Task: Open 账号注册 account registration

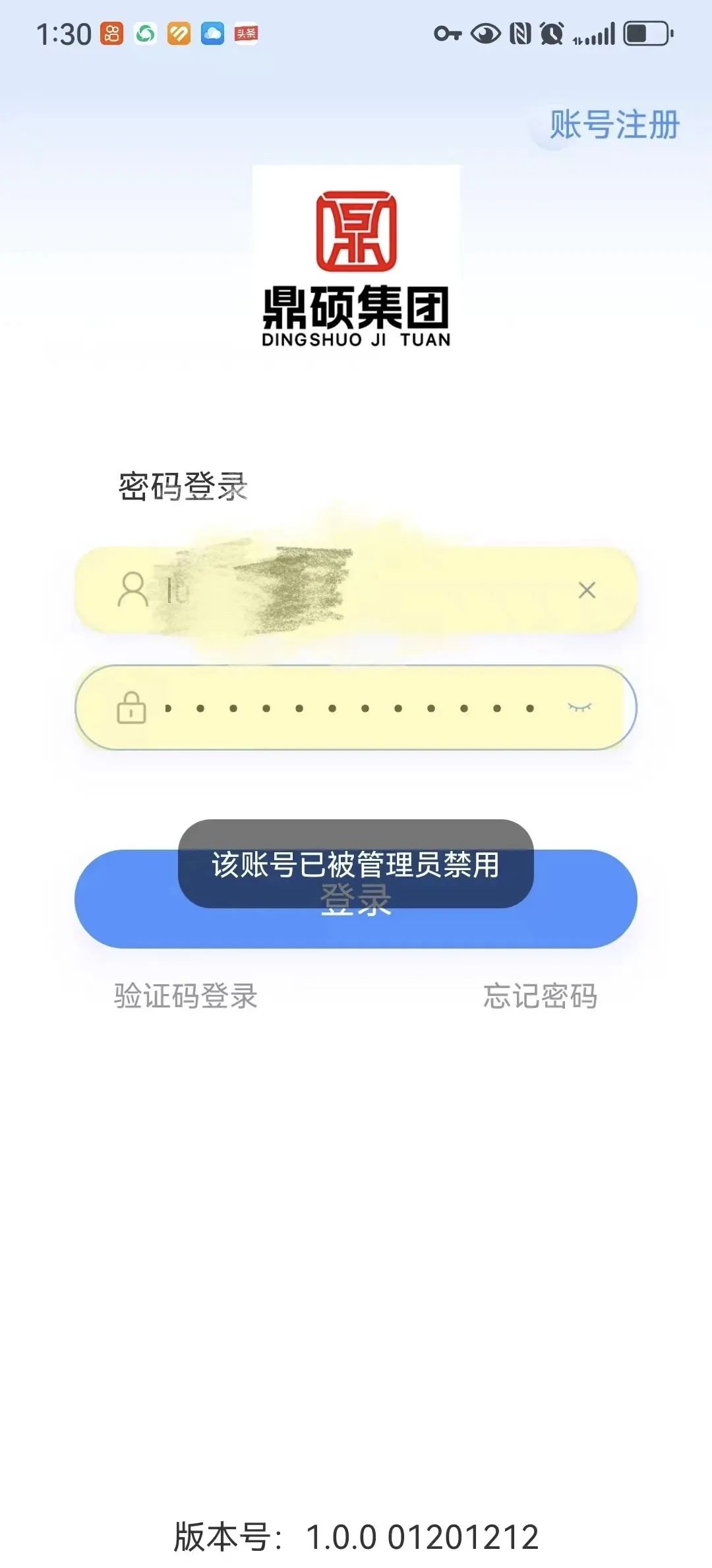Action: coord(614,125)
